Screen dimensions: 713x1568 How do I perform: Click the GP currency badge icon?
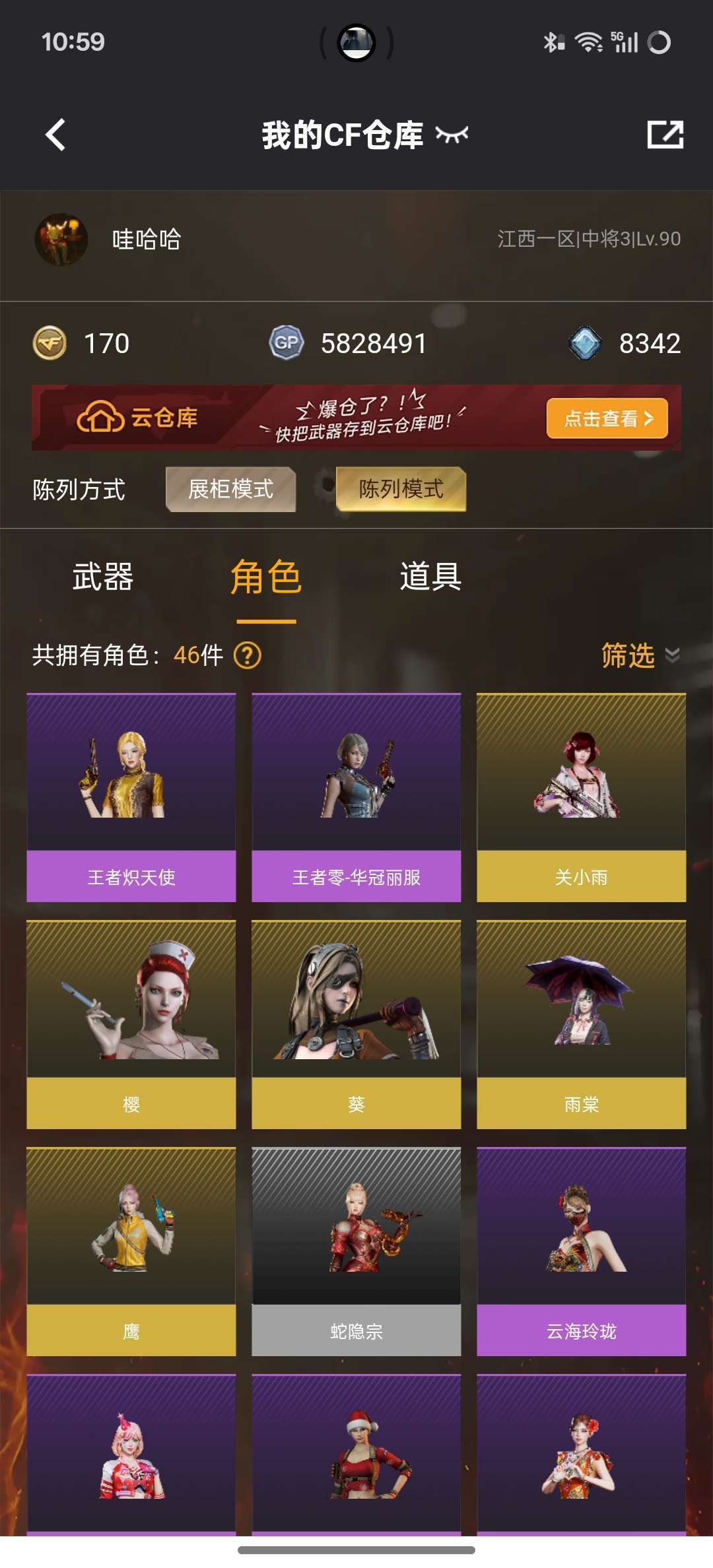click(x=284, y=344)
